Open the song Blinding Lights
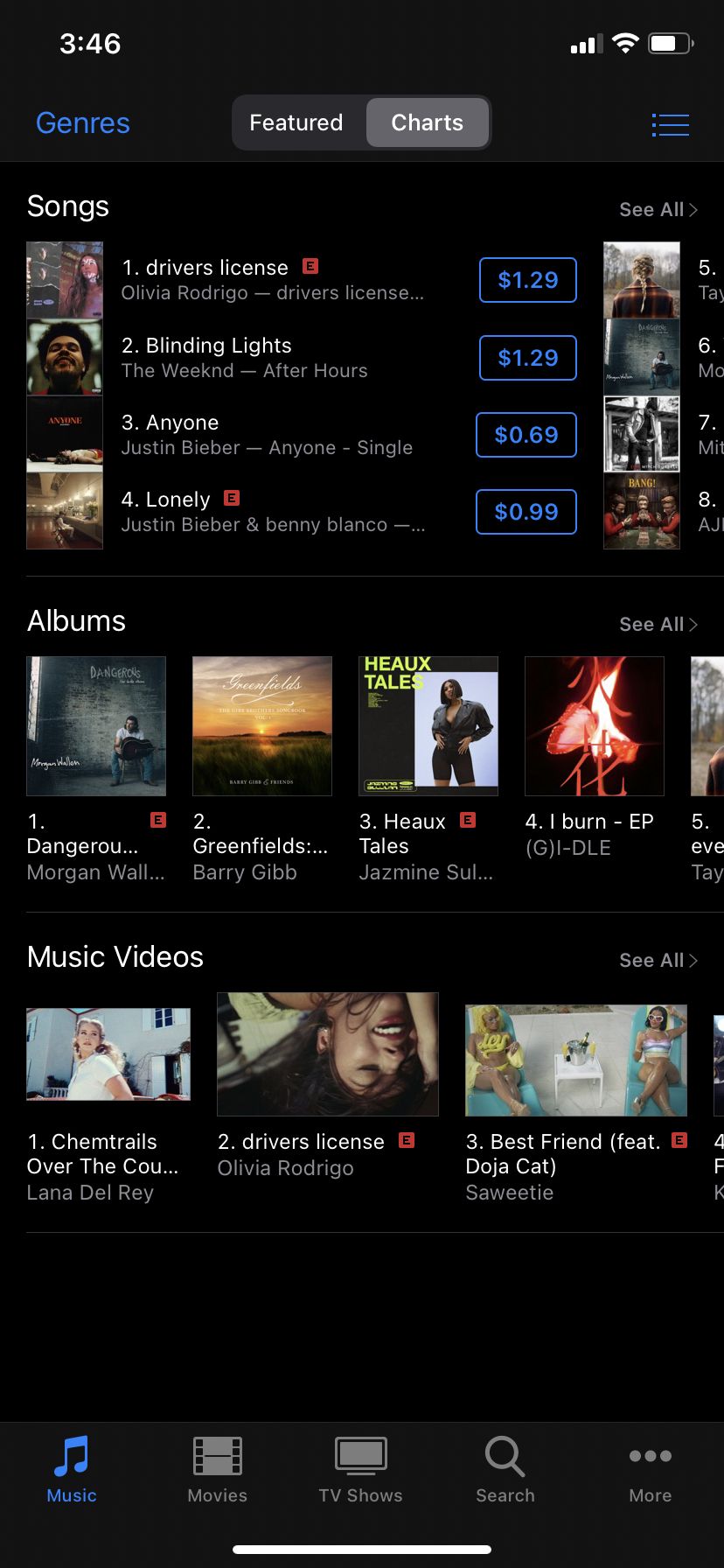Viewport: 724px width, 1568px height. 245,357
